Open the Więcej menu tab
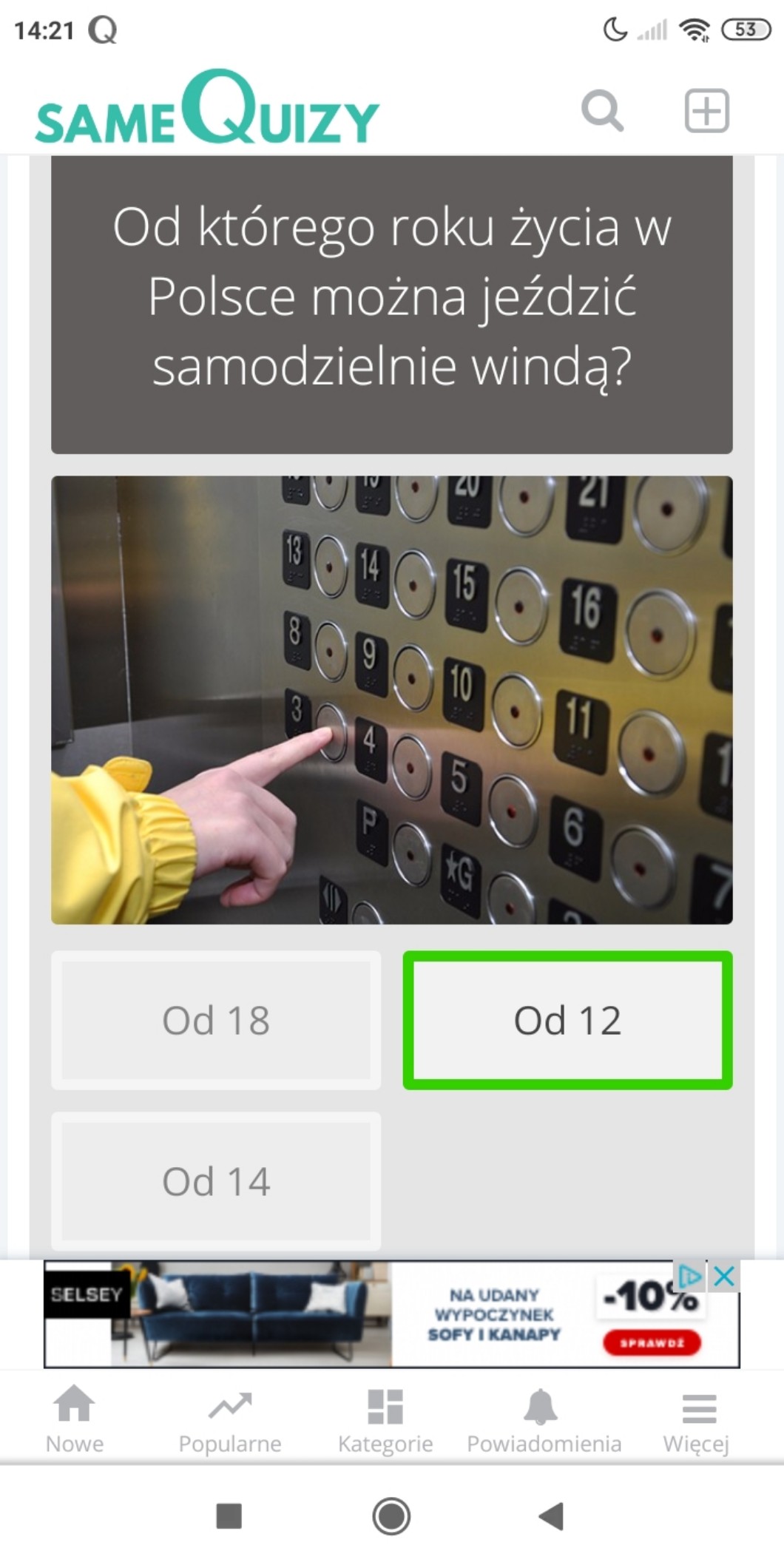Screen dimensions: 784x1568 click(697, 1420)
